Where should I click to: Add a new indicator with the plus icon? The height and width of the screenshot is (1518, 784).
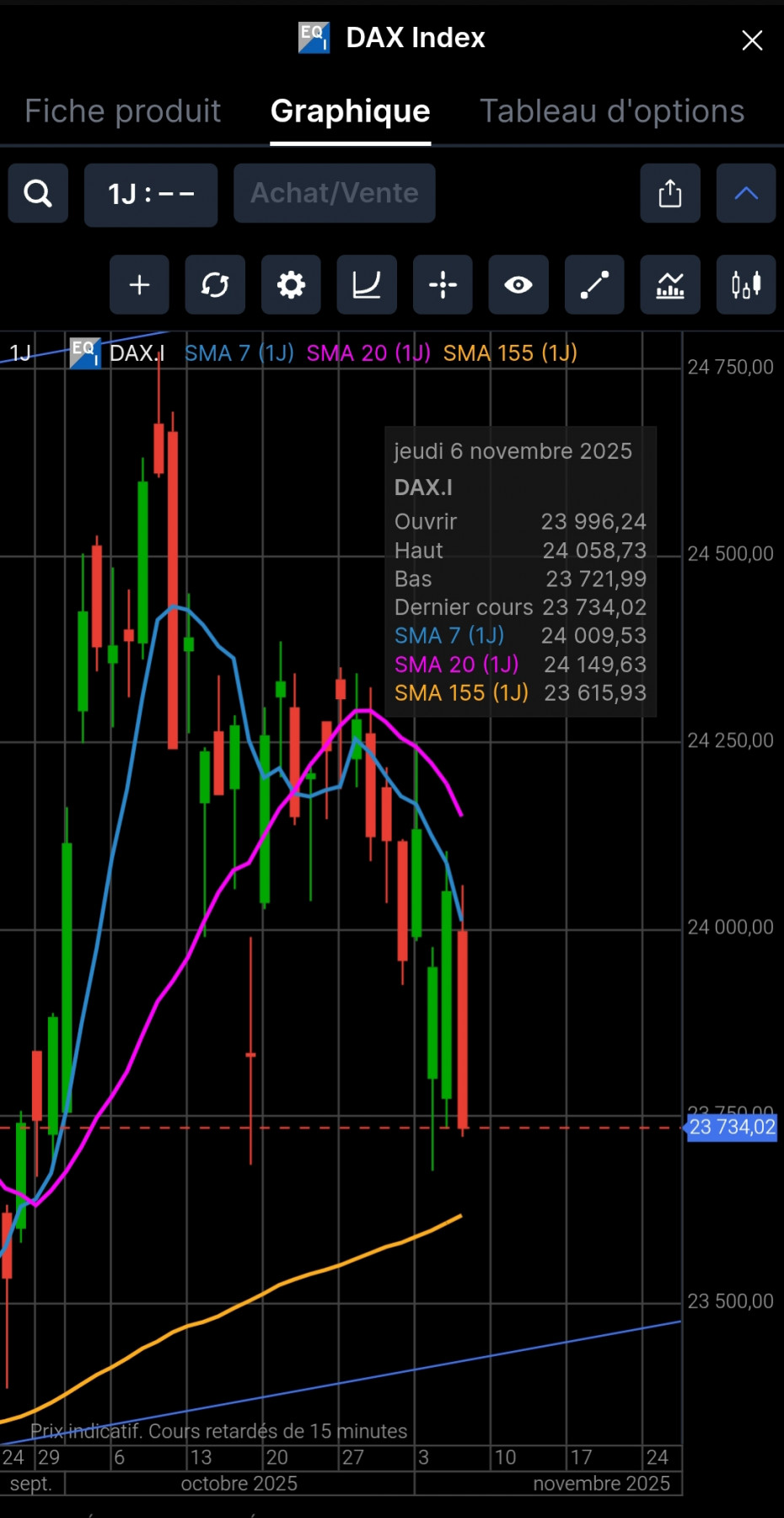click(139, 284)
